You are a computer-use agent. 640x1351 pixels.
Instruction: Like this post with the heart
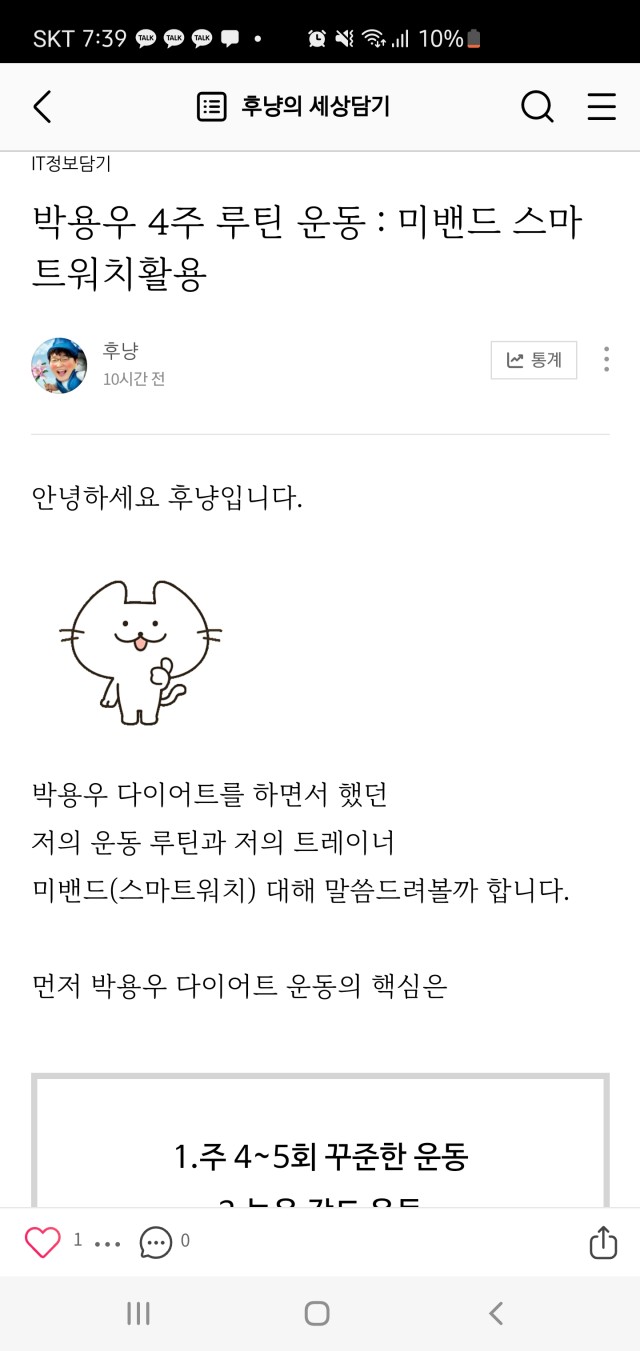[43, 1241]
